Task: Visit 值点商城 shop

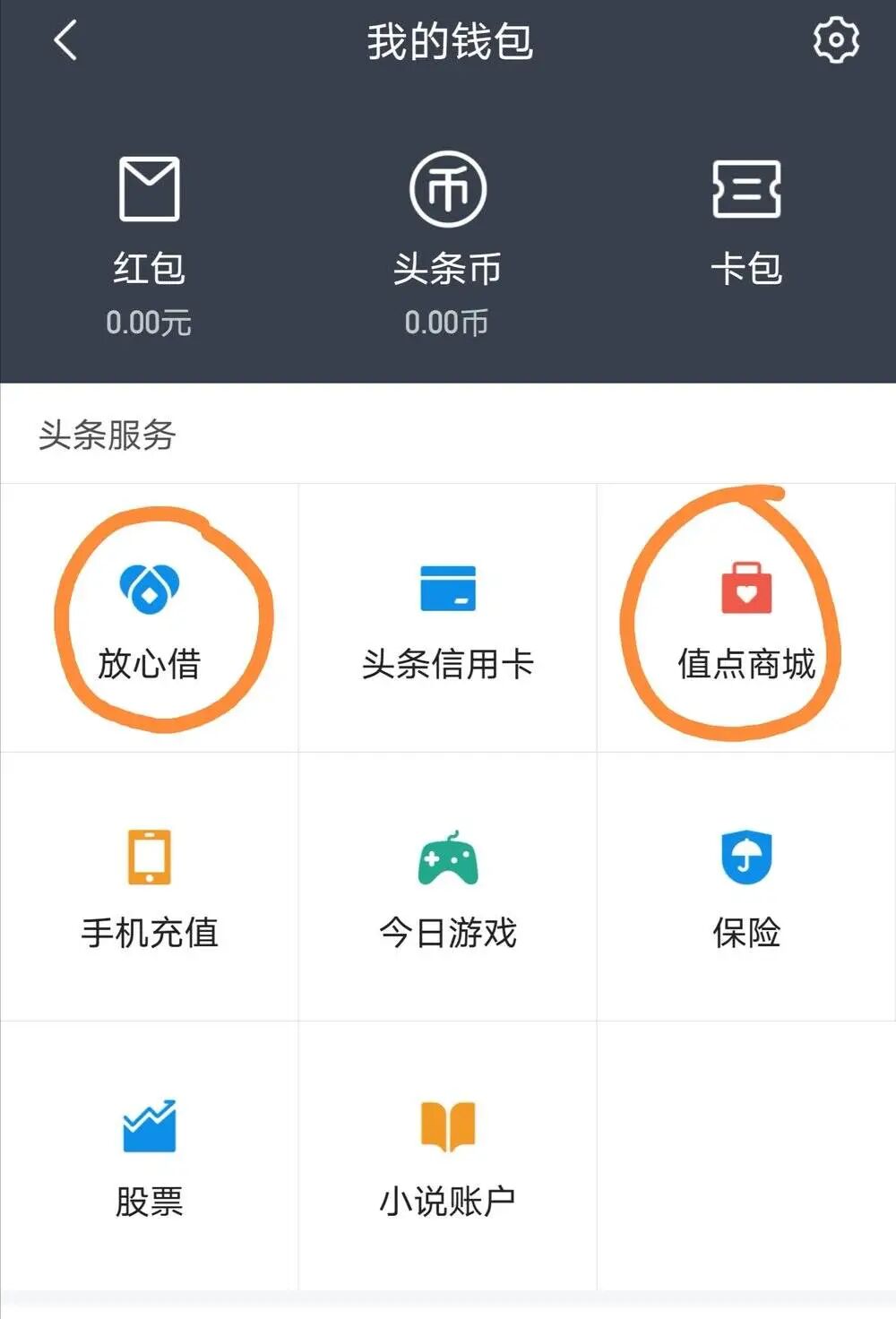Action: (746, 618)
